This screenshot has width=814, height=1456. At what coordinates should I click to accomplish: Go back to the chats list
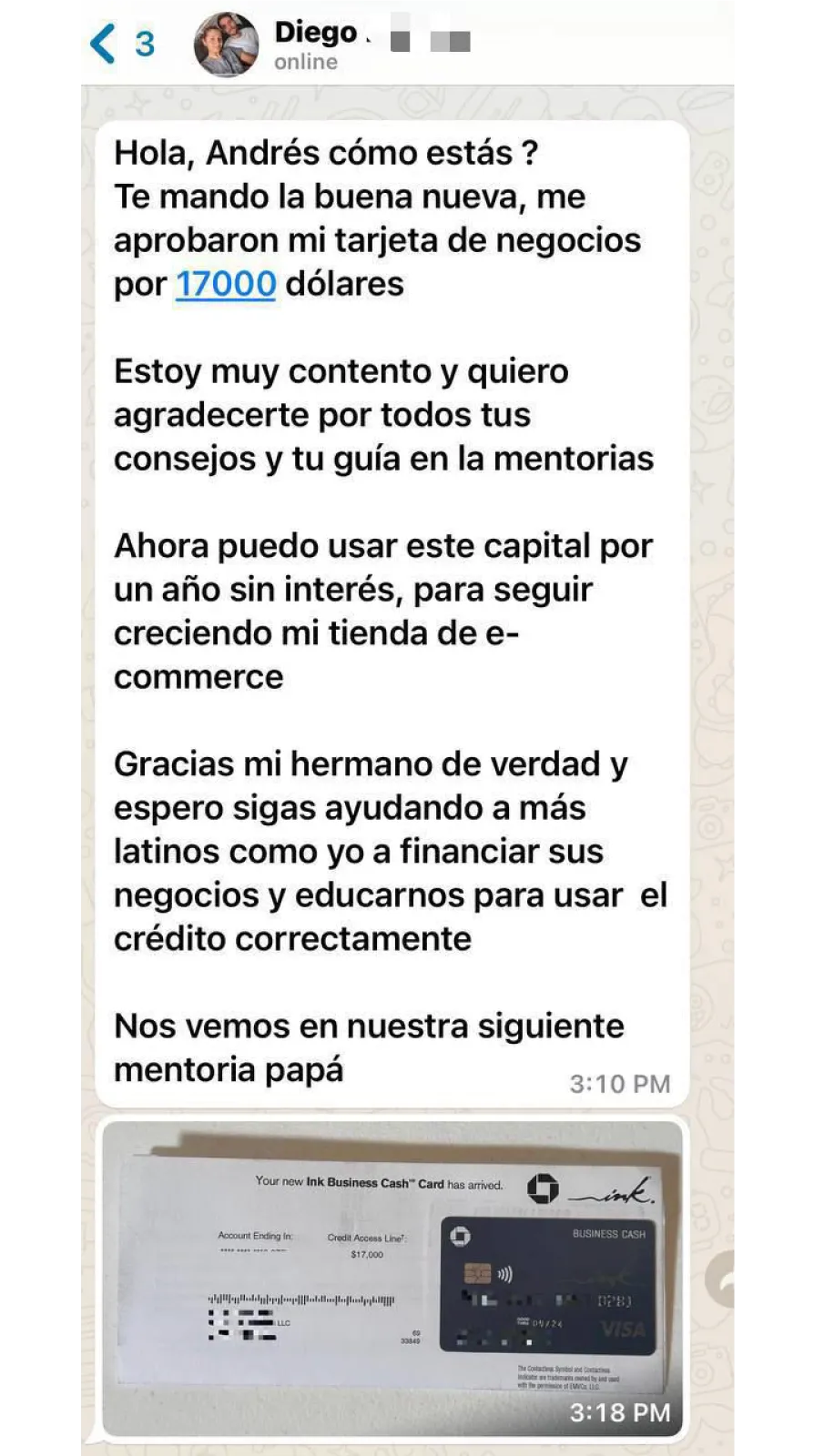coord(105,44)
